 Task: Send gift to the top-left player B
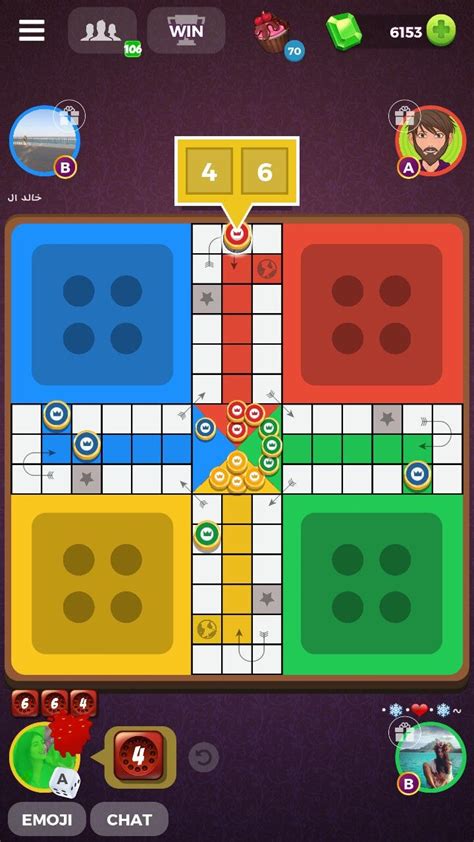point(69,116)
